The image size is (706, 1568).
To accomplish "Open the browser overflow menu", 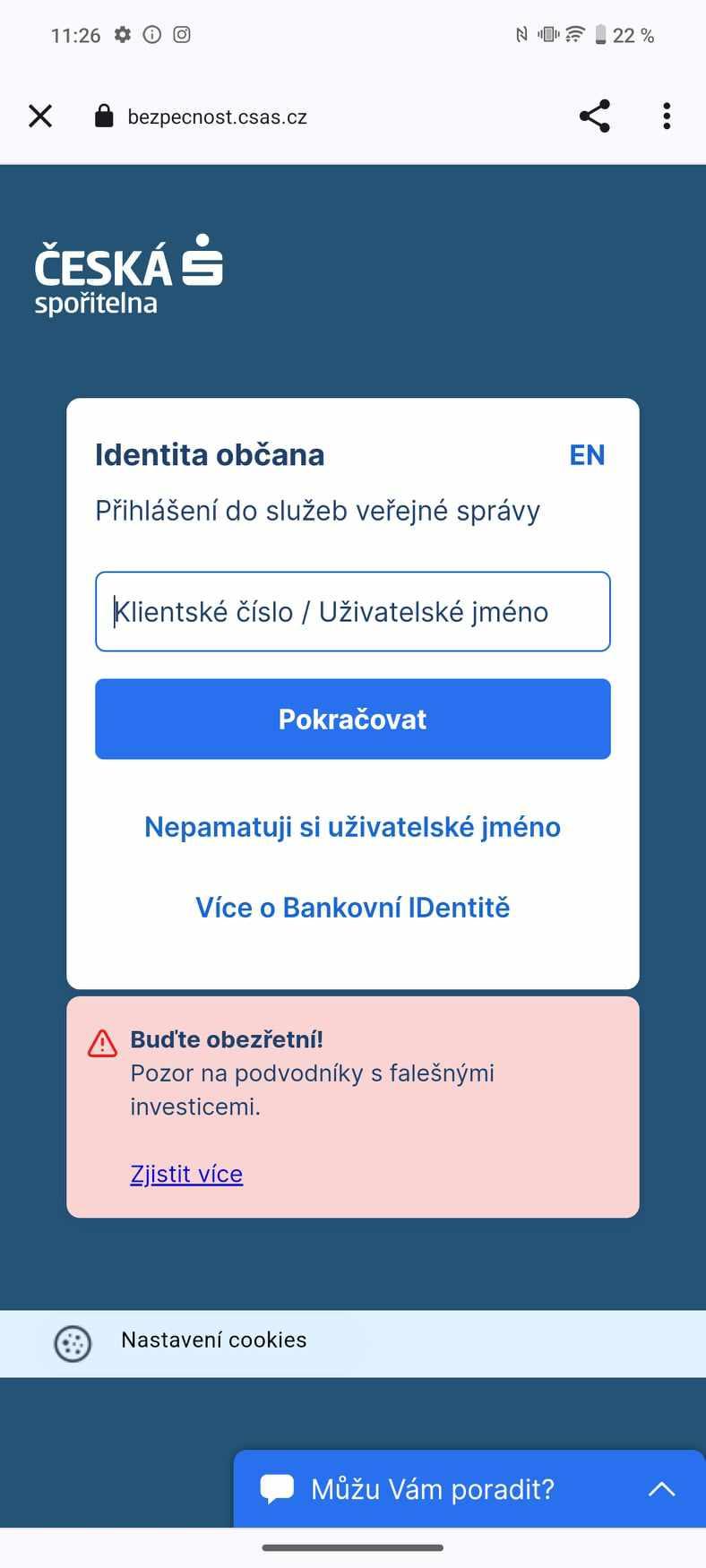I will click(667, 116).
